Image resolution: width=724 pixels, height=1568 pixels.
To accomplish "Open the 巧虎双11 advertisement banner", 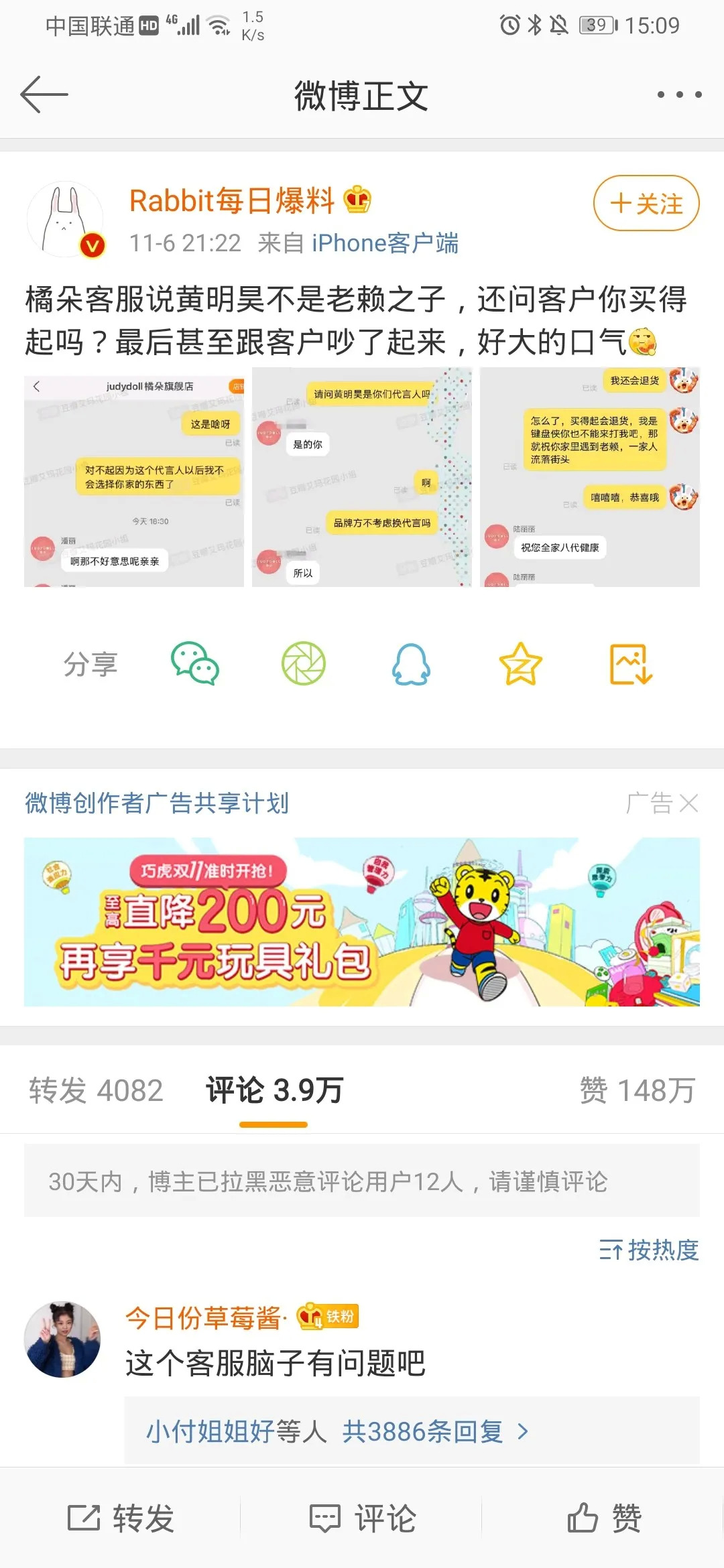I will click(x=362, y=921).
